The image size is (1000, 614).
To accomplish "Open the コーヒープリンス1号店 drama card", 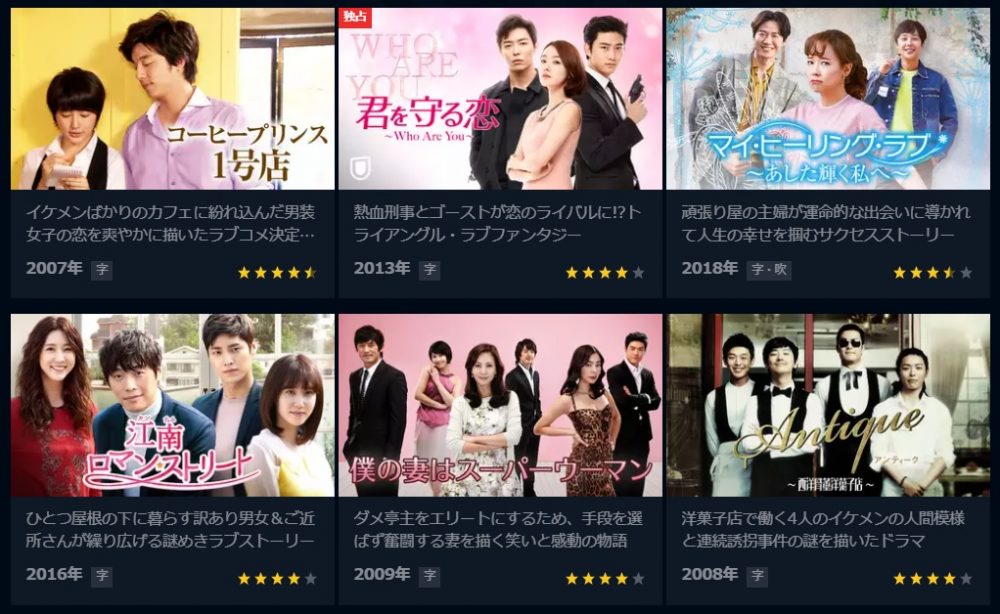I will pyautogui.click(x=172, y=100).
